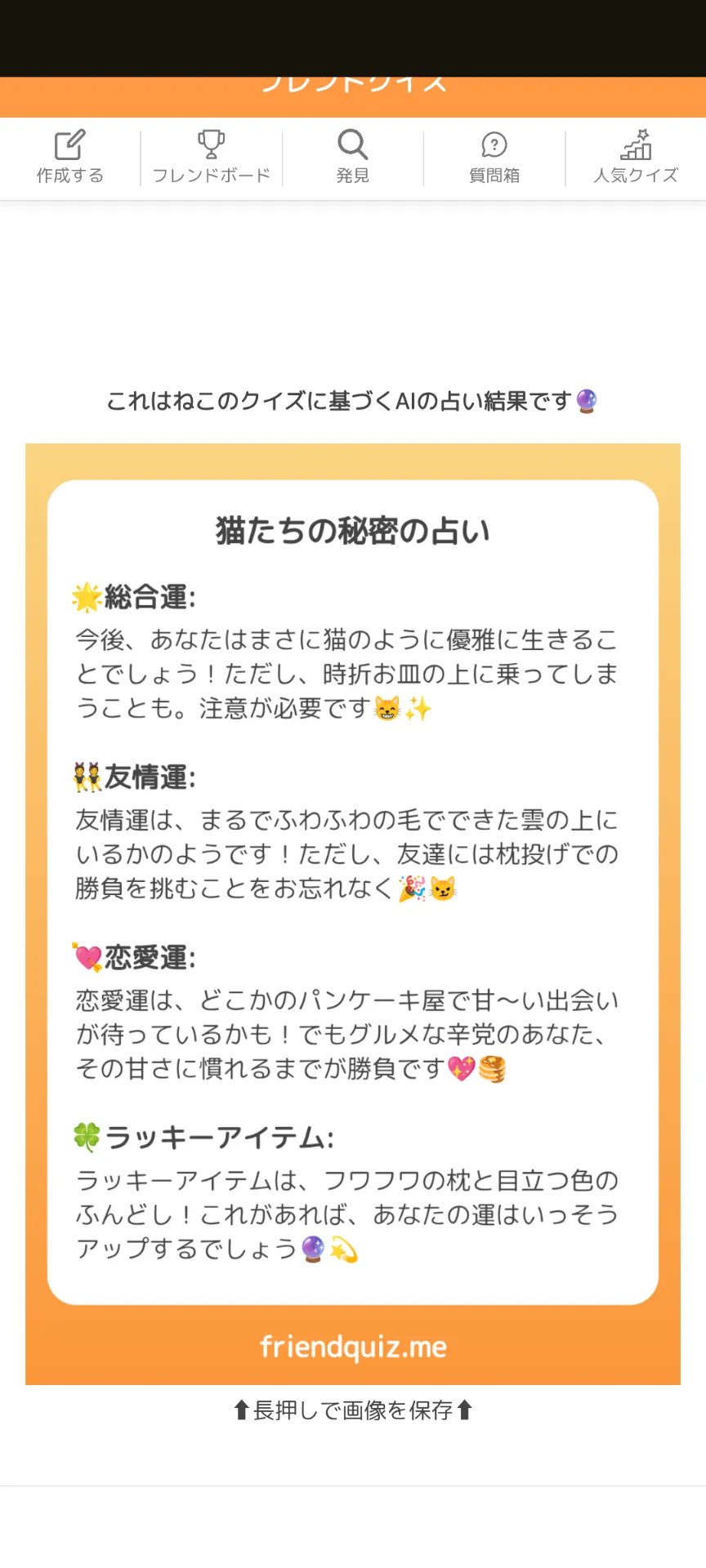Open the 人気クイズ popular quizzes tab

click(636, 158)
